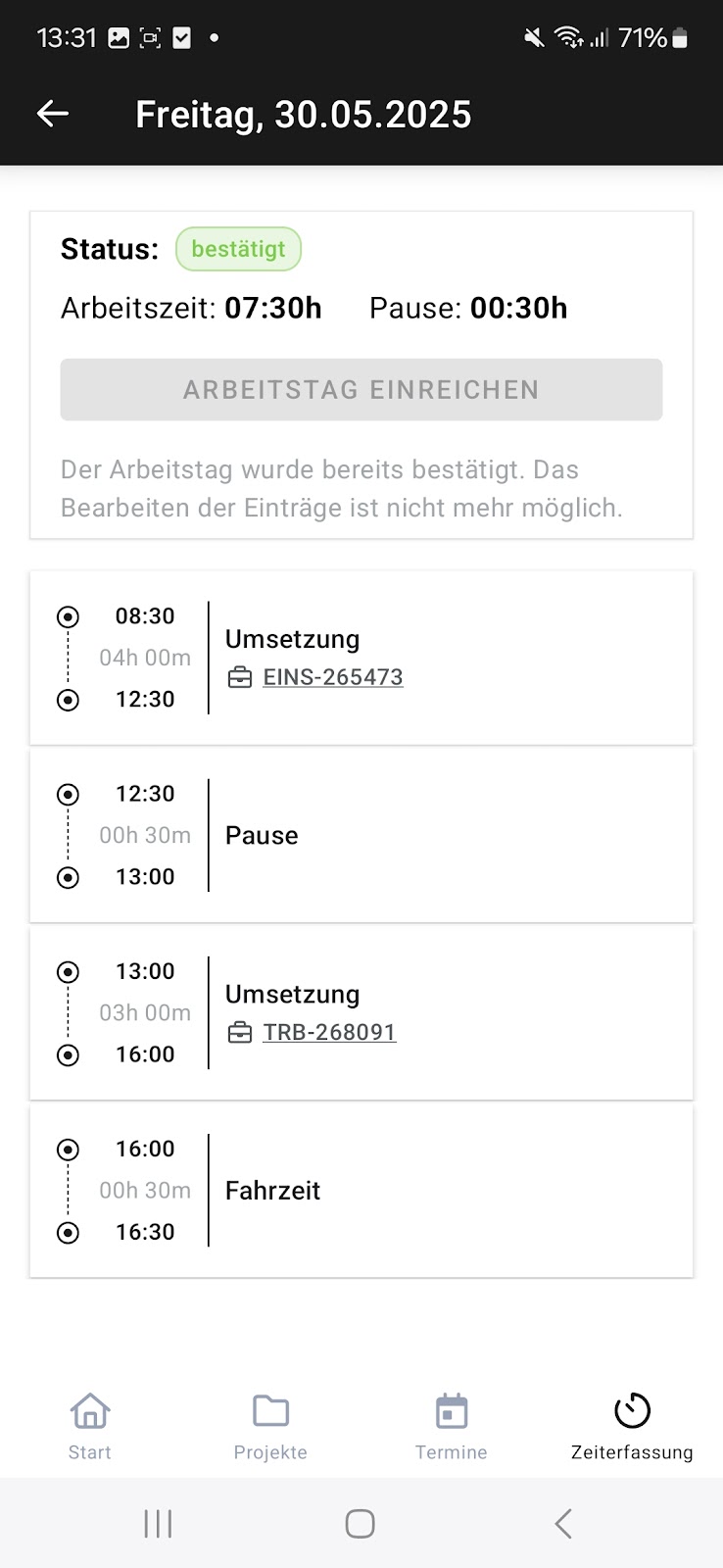Tap the system home button
723x1568 pixels.
(x=361, y=1524)
